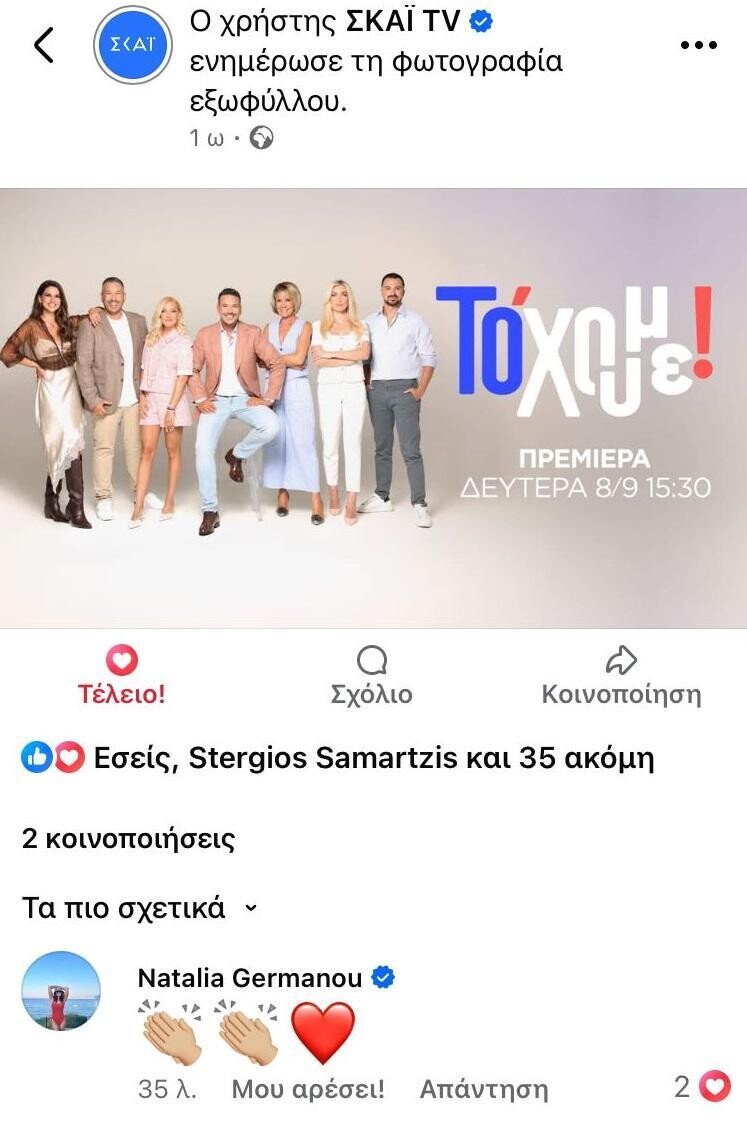Open Natalia Germanou's profile via her name
Viewport: 747px width, 1125px height.
249,977
